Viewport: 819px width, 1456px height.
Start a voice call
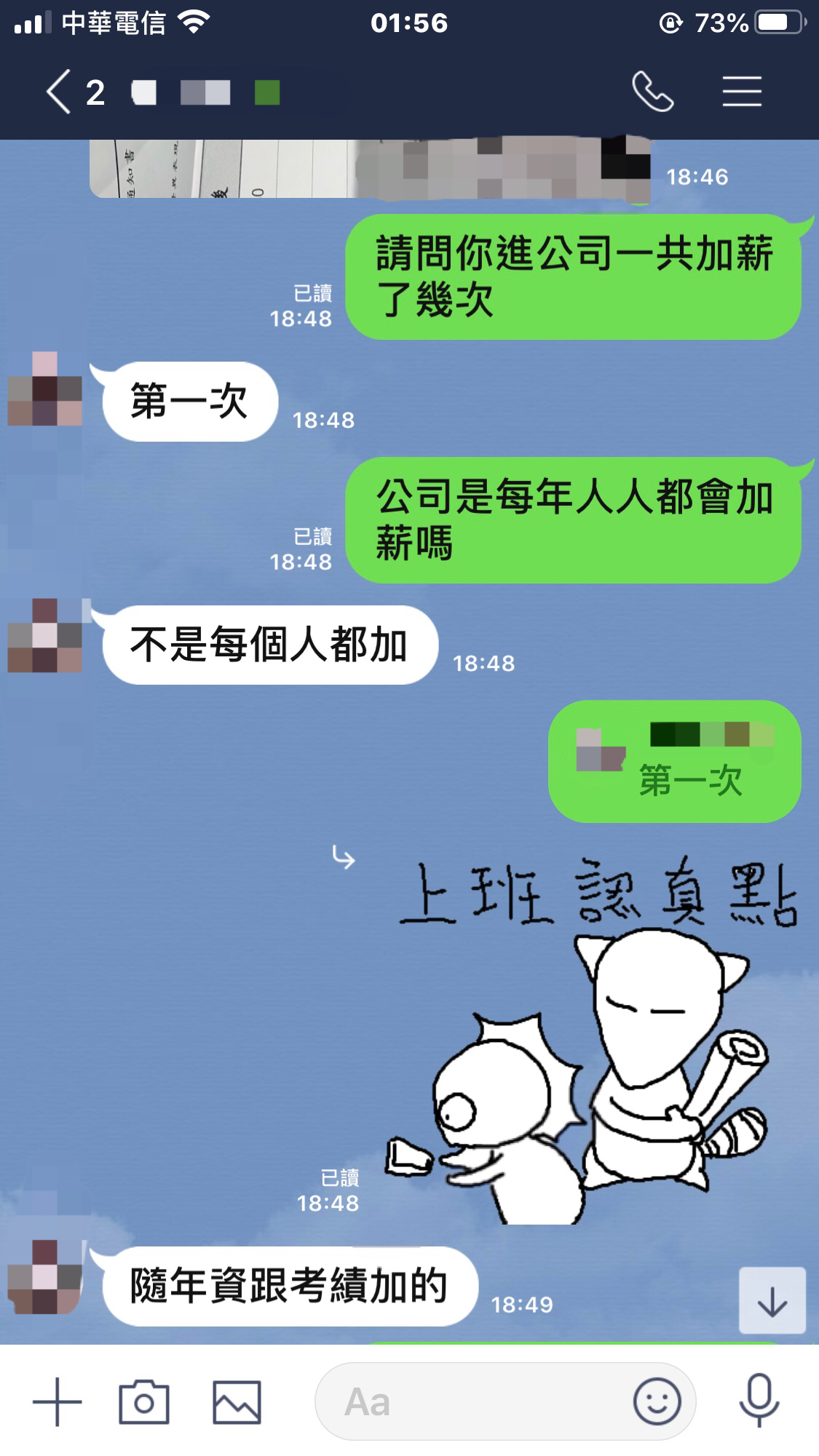pos(652,92)
